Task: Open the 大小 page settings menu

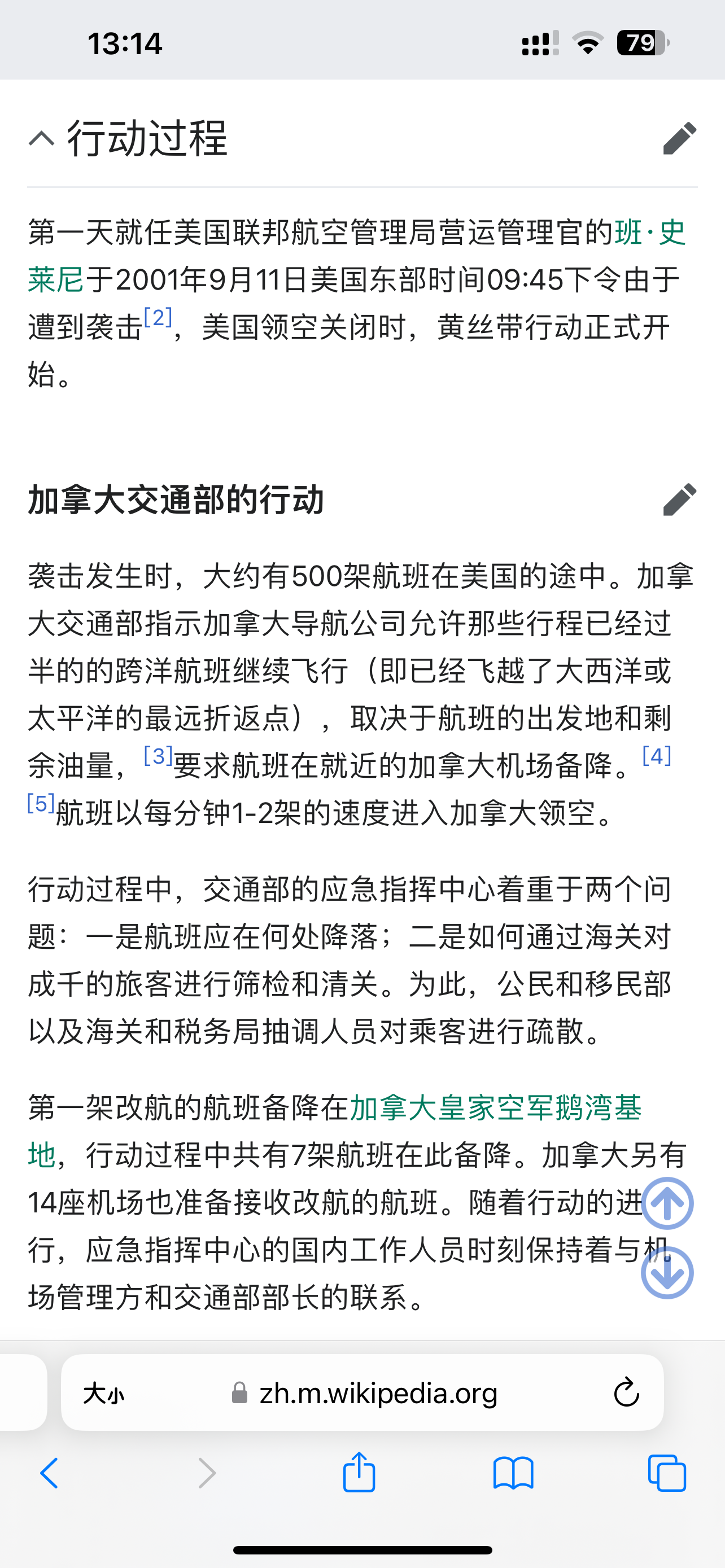Action: click(x=103, y=1393)
